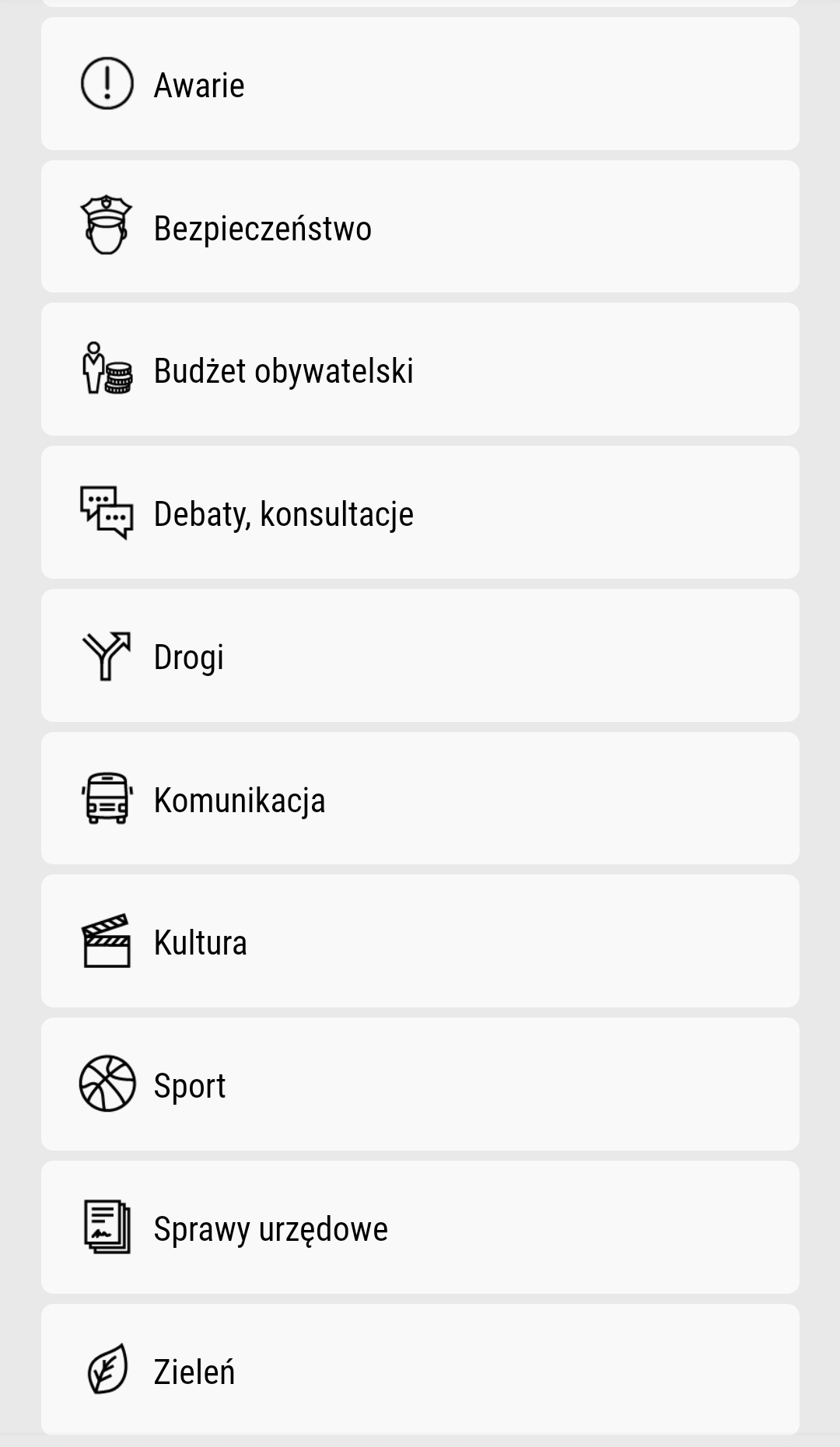The height and width of the screenshot is (1447, 840).
Task: Go to Budżet obywatelski
Action: coord(420,370)
